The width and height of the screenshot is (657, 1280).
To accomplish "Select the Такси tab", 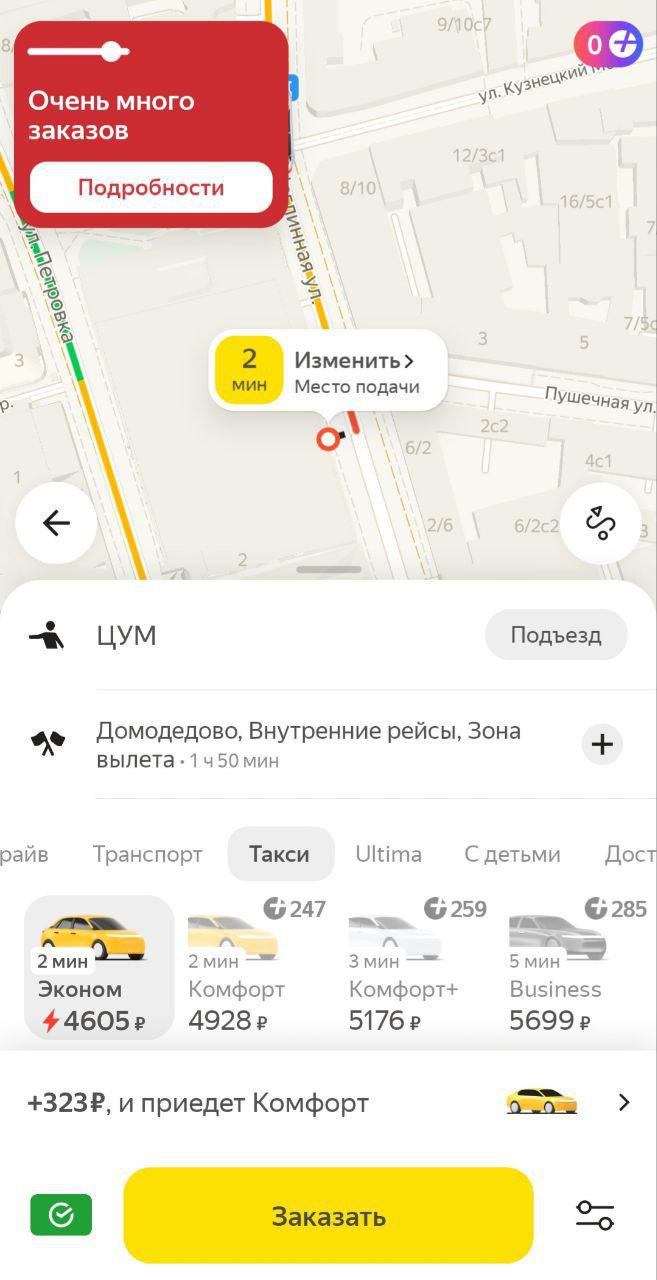I will pyautogui.click(x=280, y=854).
